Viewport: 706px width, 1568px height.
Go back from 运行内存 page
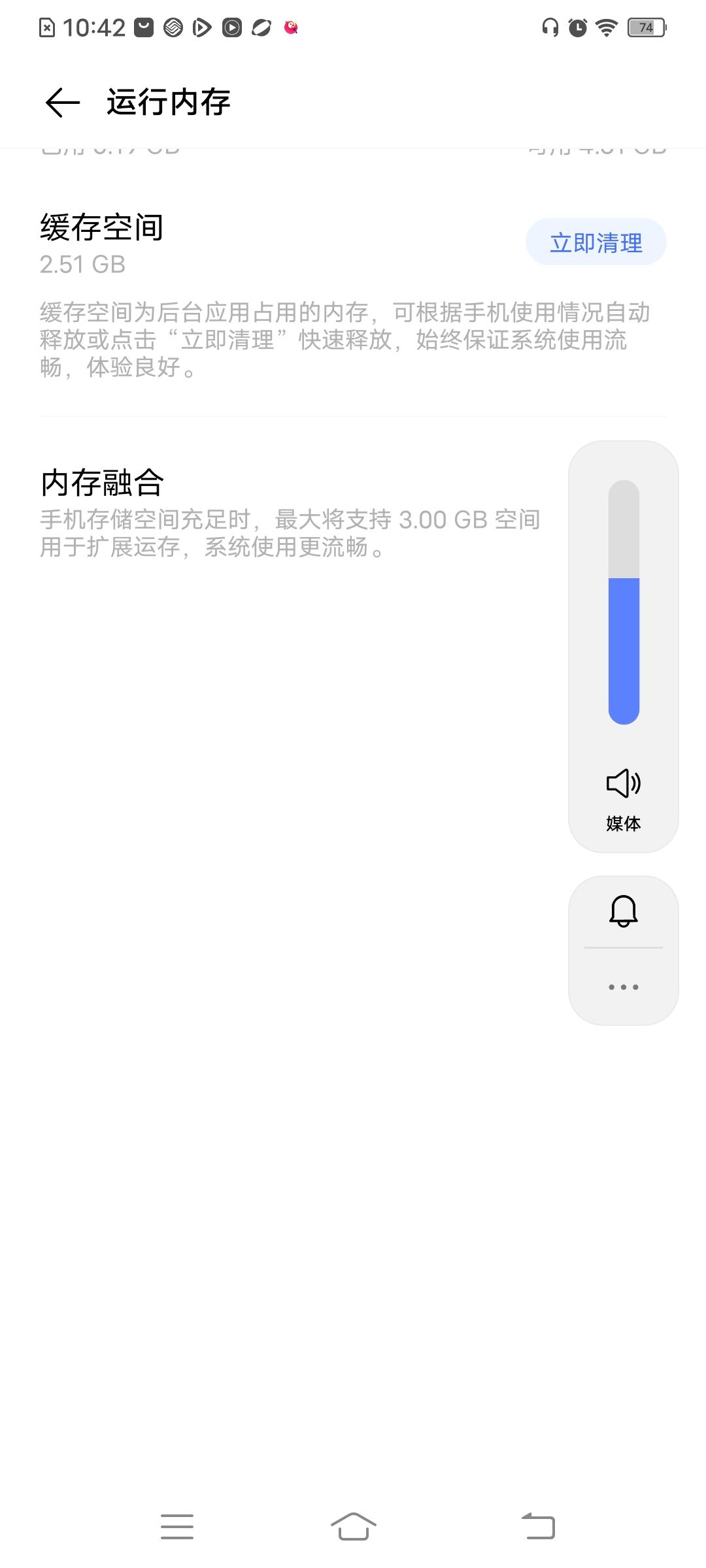(63, 103)
